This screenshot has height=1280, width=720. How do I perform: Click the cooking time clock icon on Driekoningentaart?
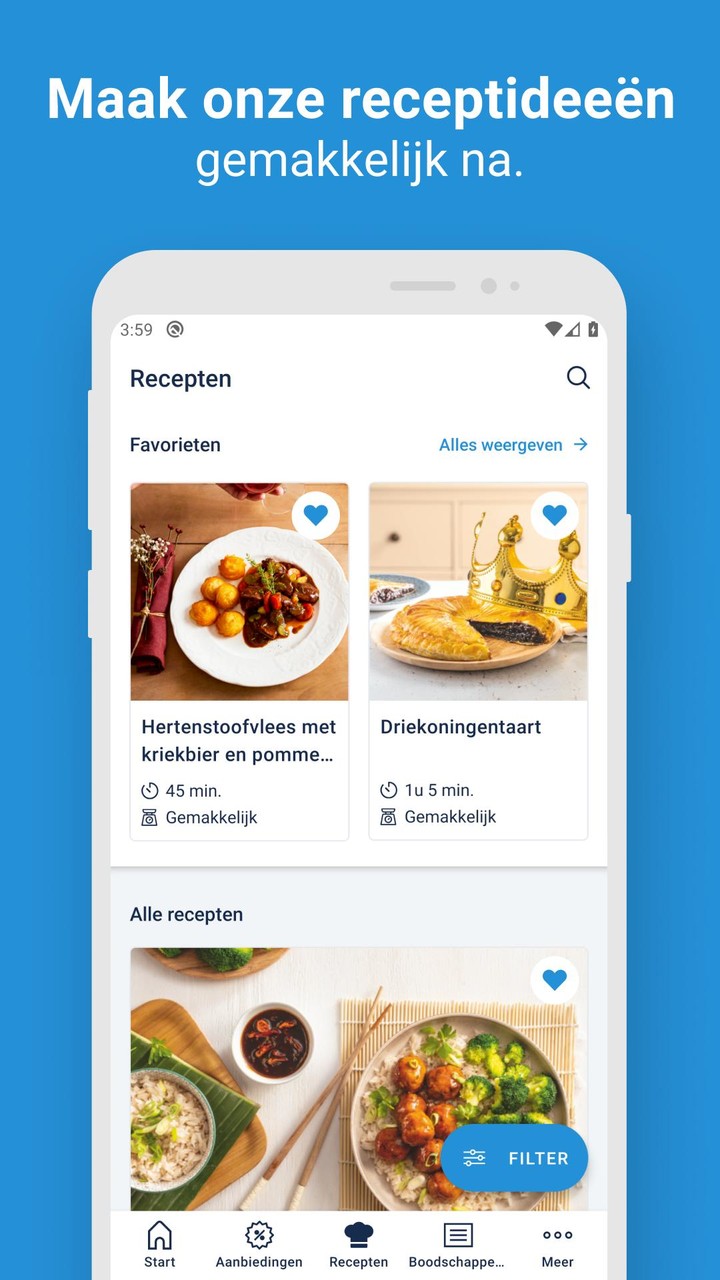(388, 789)
